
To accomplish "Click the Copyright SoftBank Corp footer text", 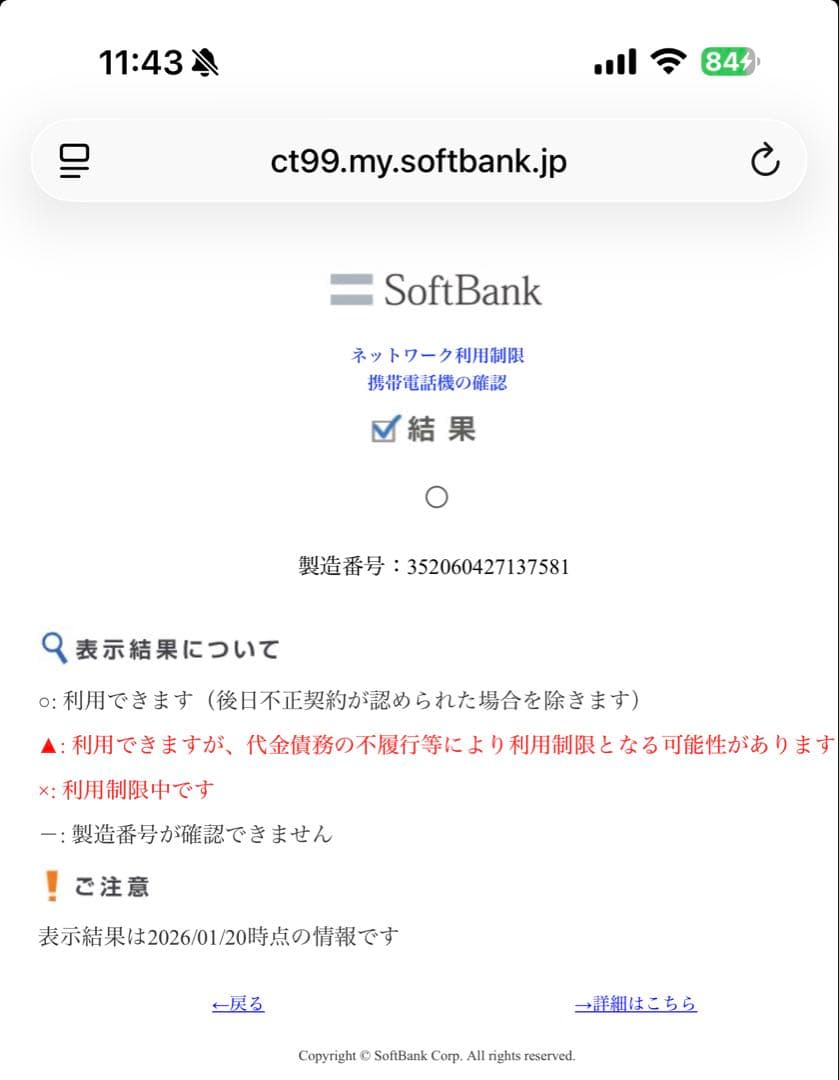I will pyautogui.click(x=436, y=1055).
